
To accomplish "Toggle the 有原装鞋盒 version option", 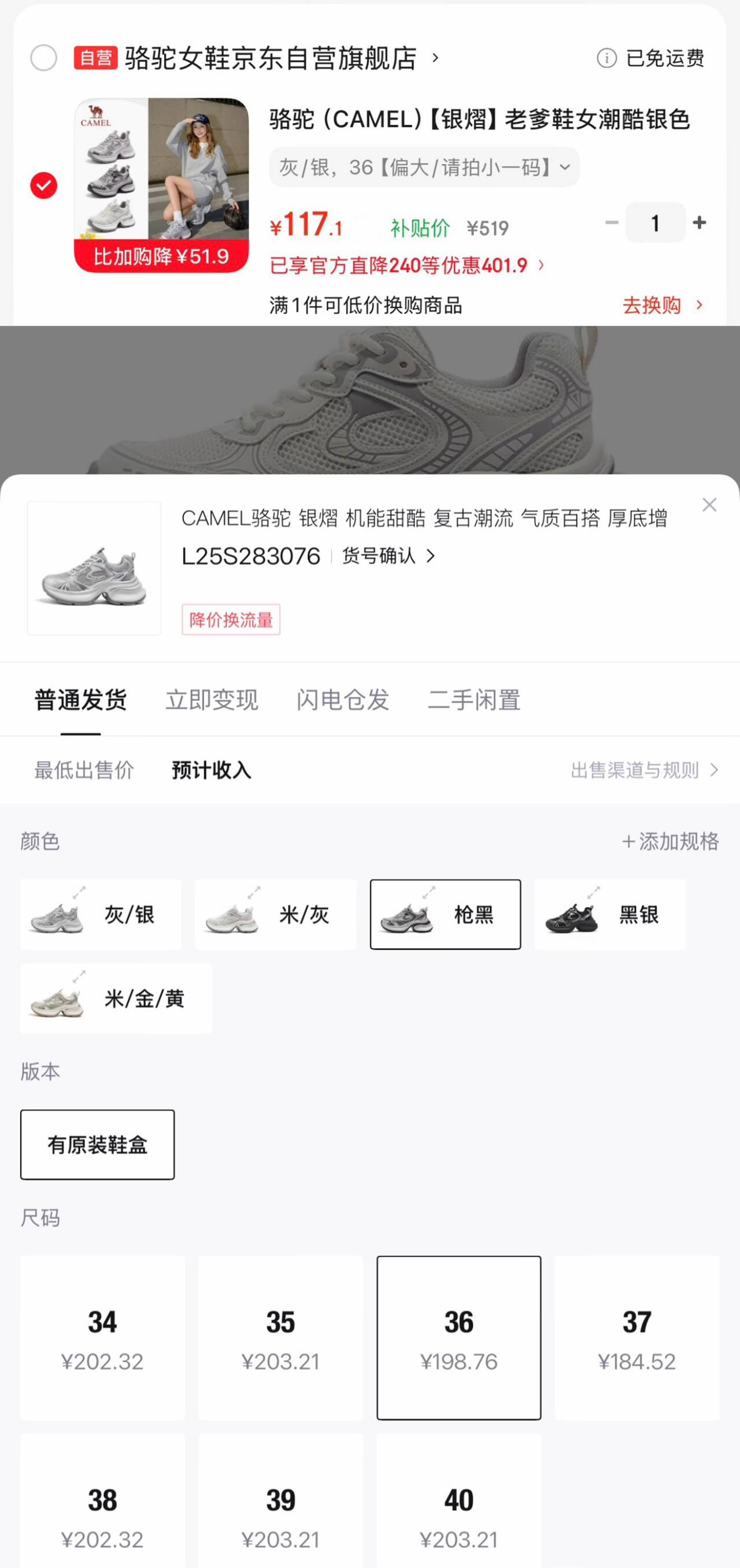I will [98, 1145].
